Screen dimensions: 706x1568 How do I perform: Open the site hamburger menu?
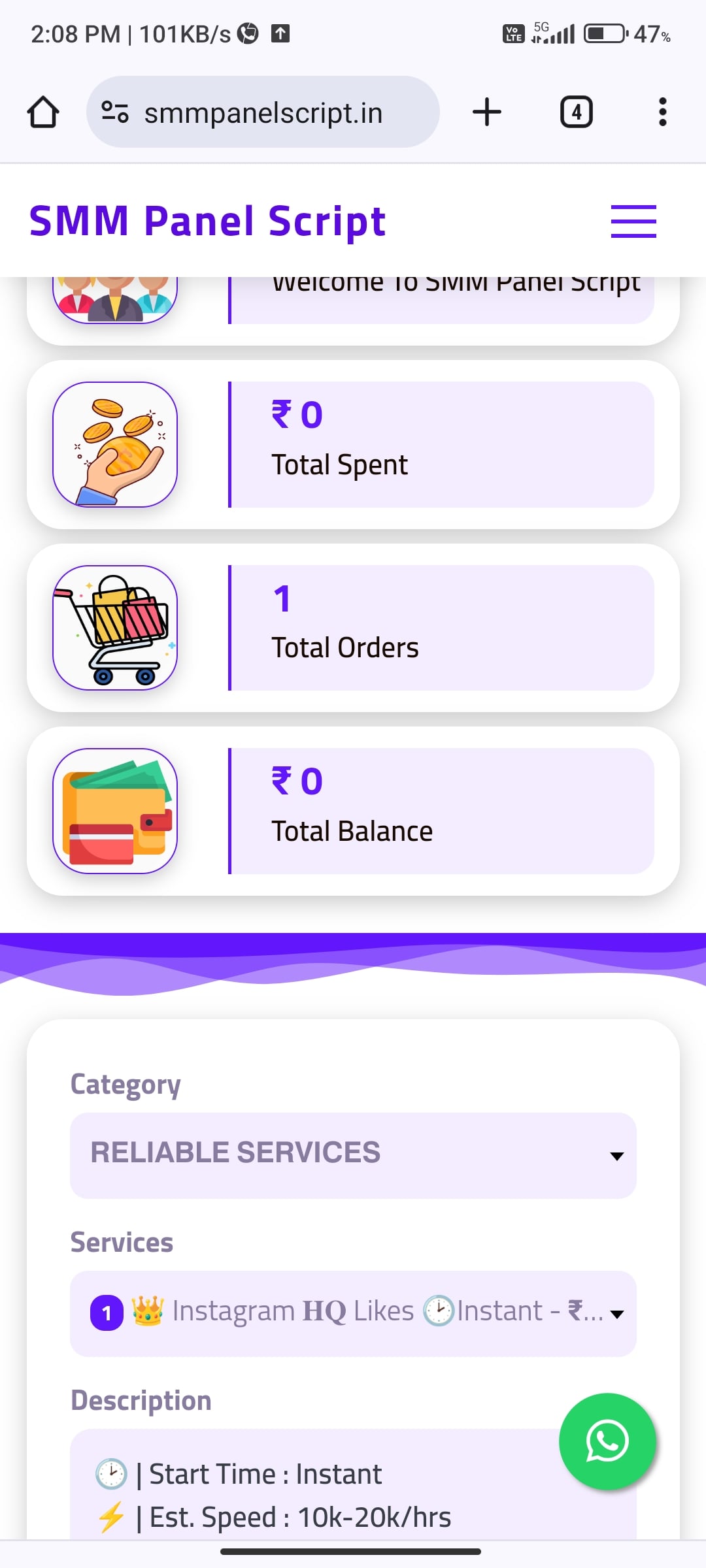[x=633, y=221]
